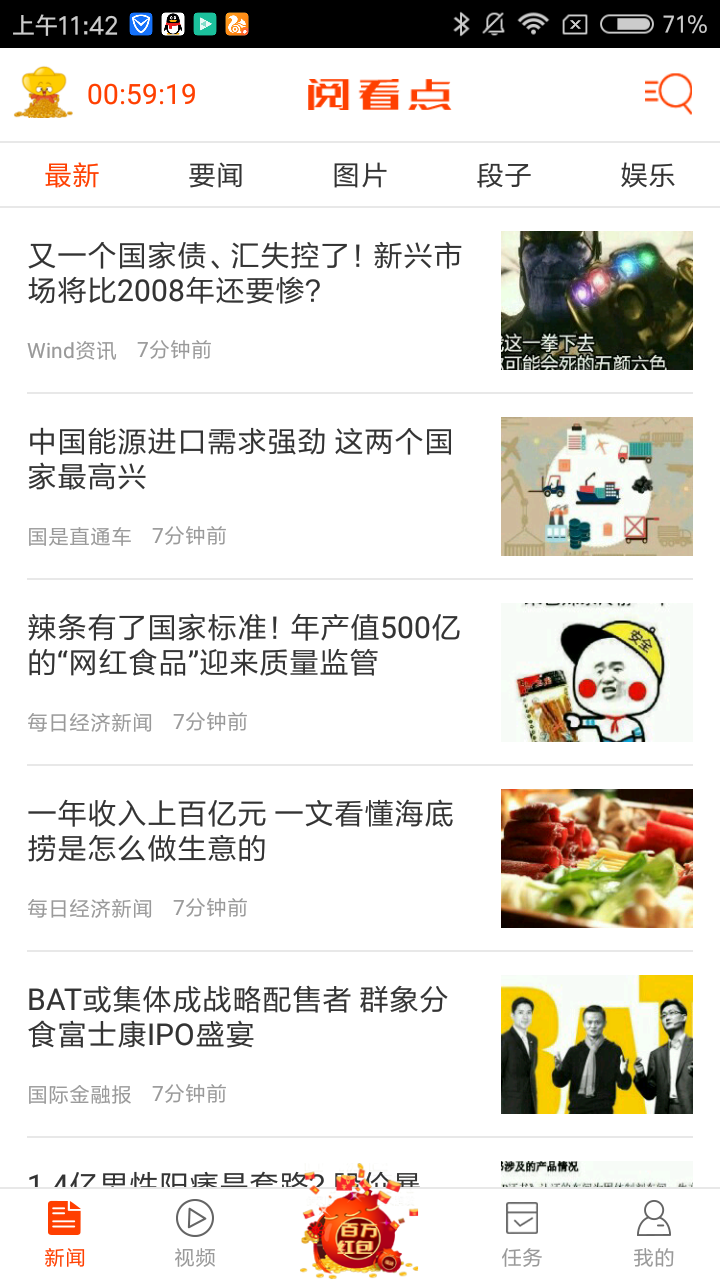Open the search icon in the header
This screenshot has height=1280, width=720.
669,94
